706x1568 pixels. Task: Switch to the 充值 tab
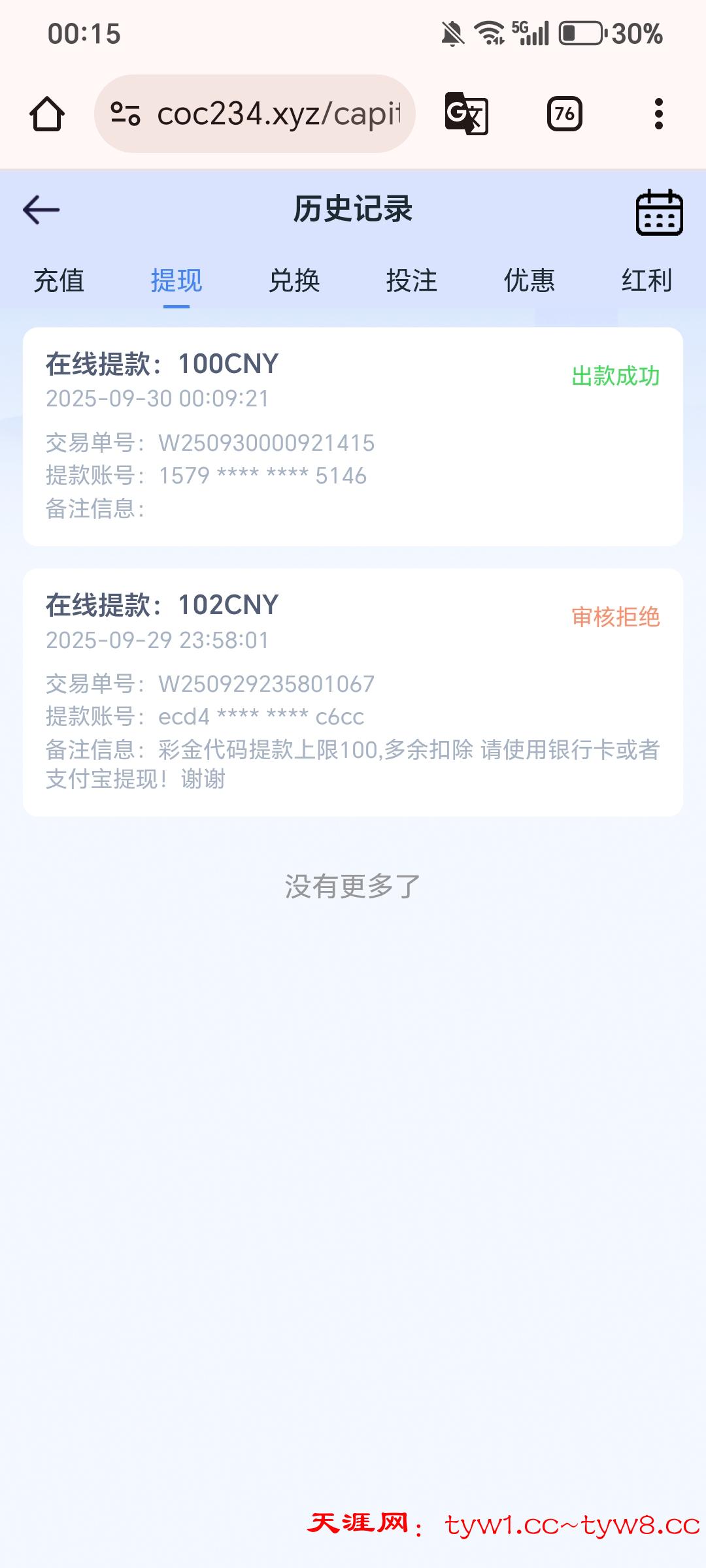coord(59,281)
